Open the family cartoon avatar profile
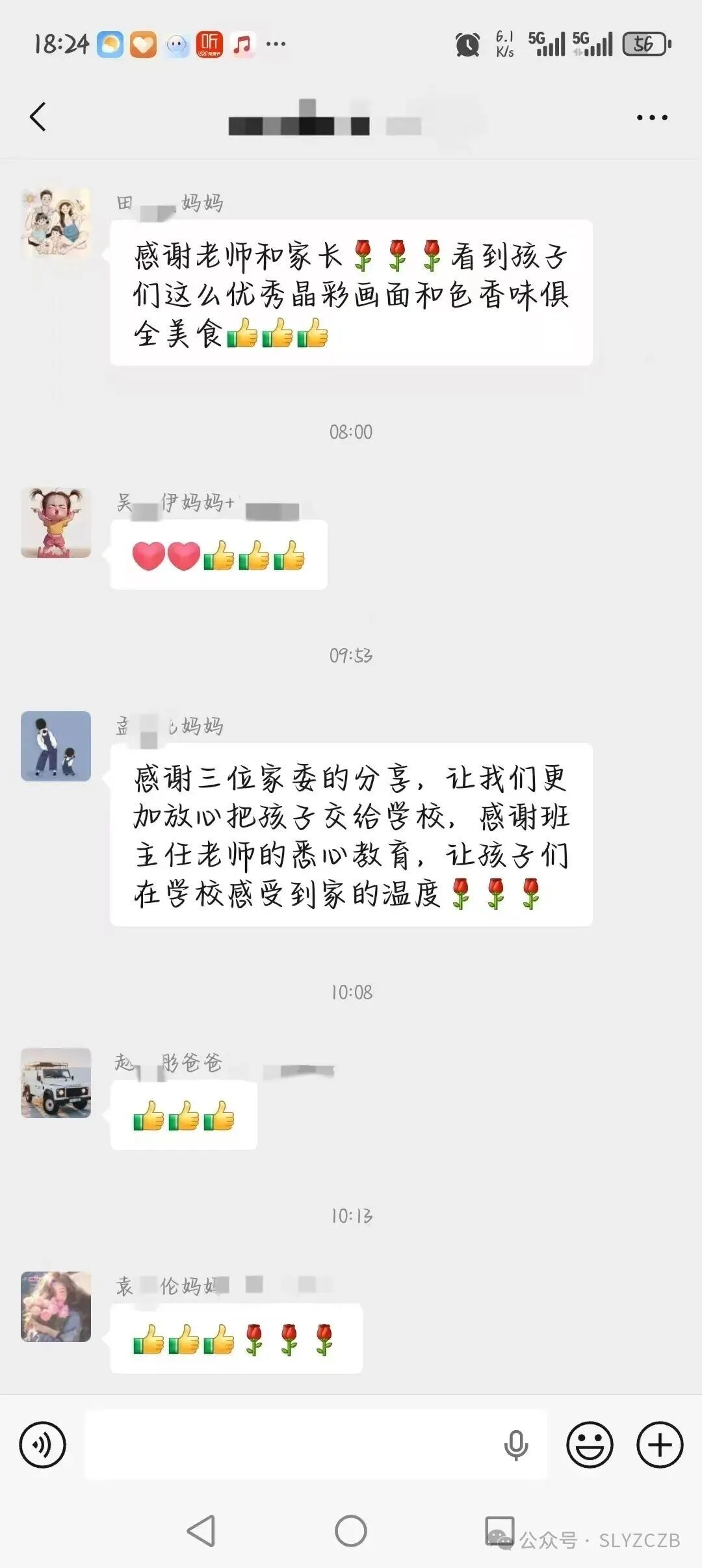 pyautogui.click(x=56, y=223)
